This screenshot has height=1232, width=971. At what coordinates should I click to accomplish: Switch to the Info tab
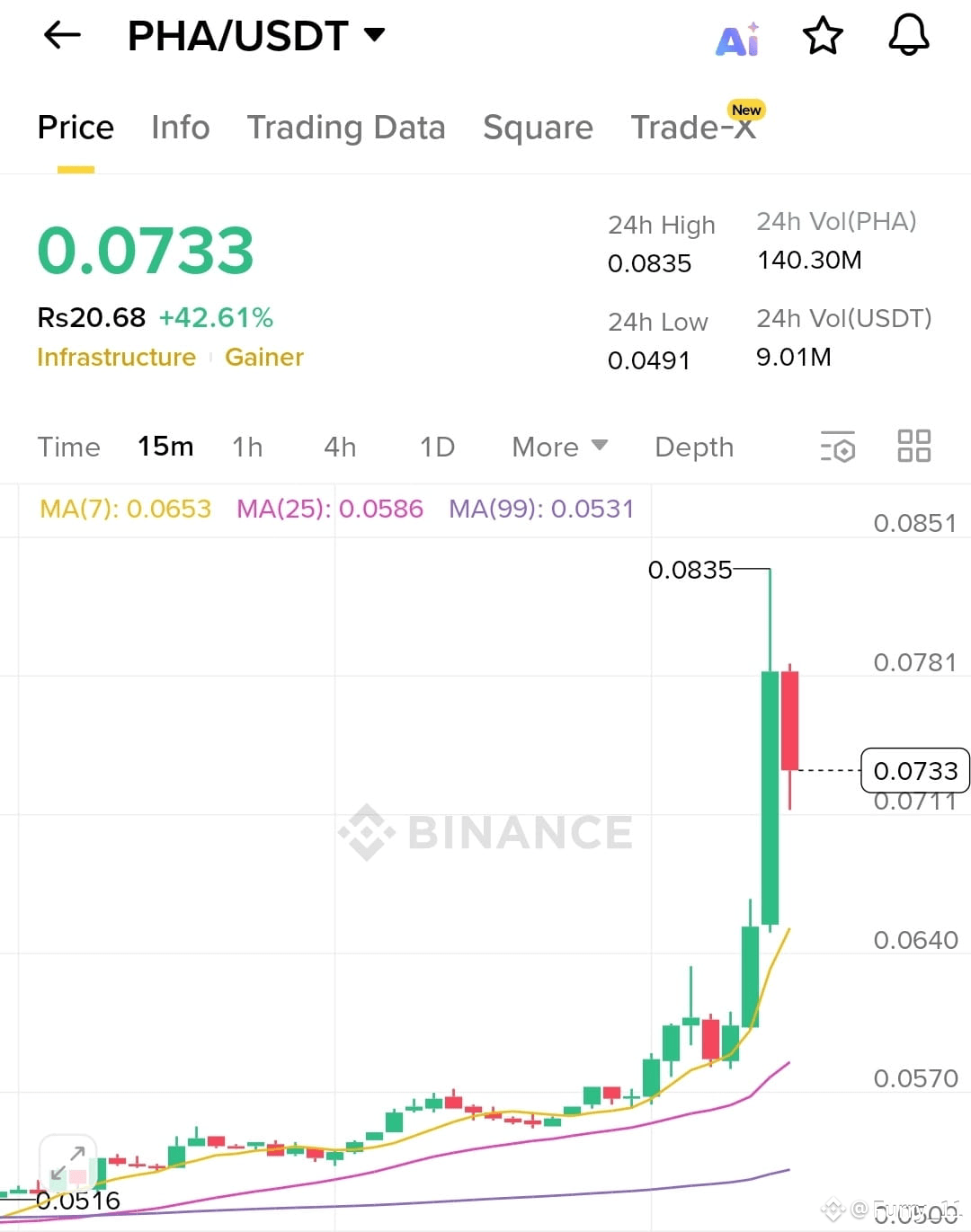(180, 128)
